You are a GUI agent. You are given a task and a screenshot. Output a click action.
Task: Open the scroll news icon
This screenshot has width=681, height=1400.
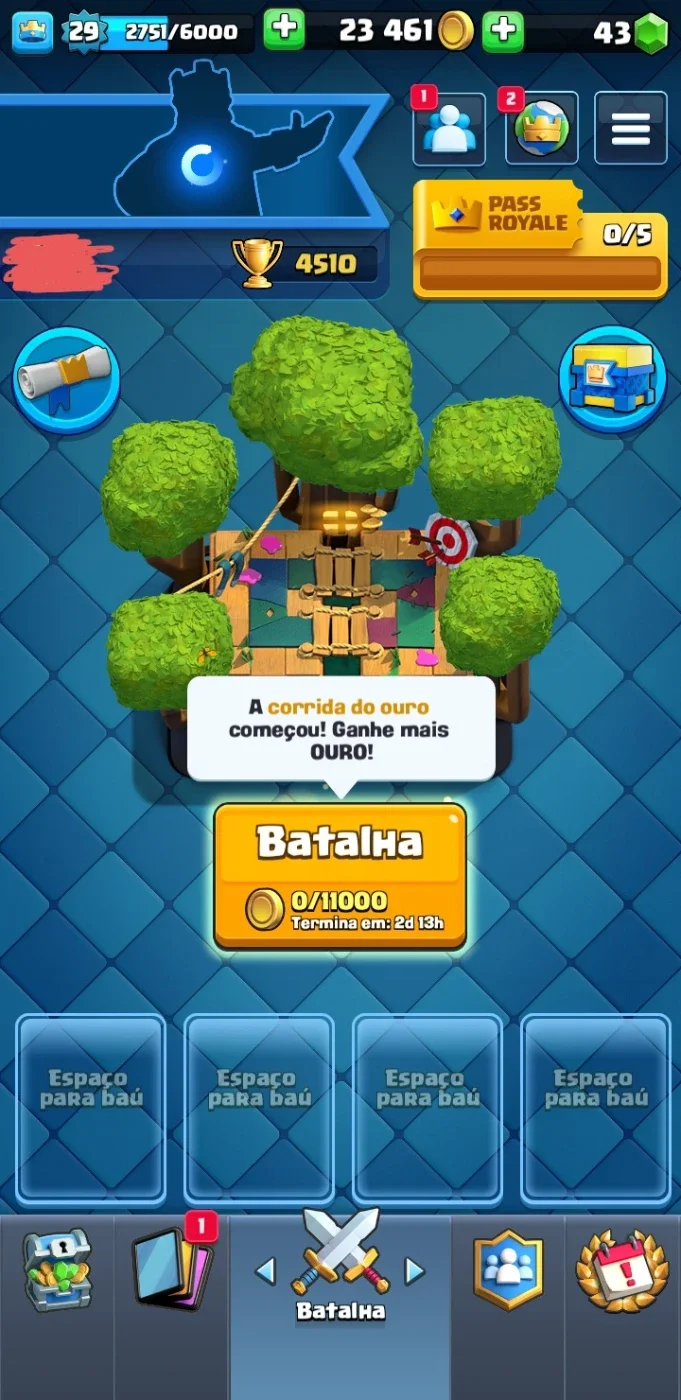(66, 380)
